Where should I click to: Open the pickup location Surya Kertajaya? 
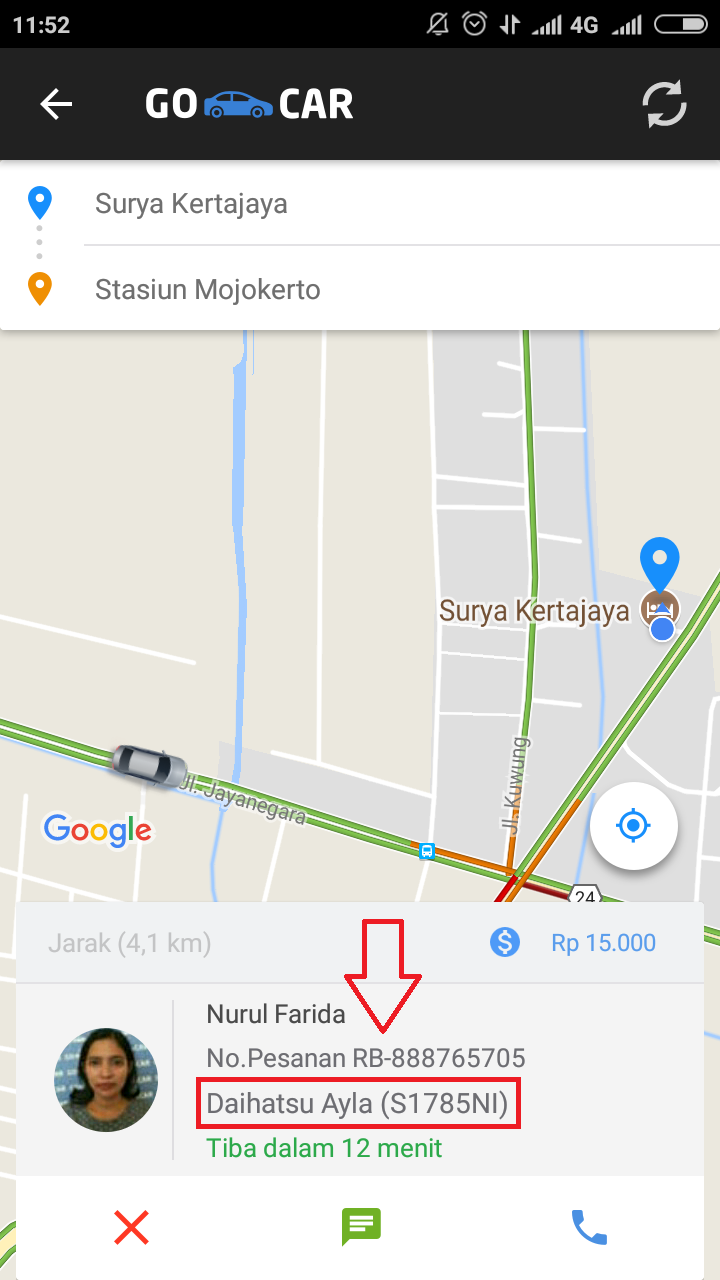tap(191, 204)
